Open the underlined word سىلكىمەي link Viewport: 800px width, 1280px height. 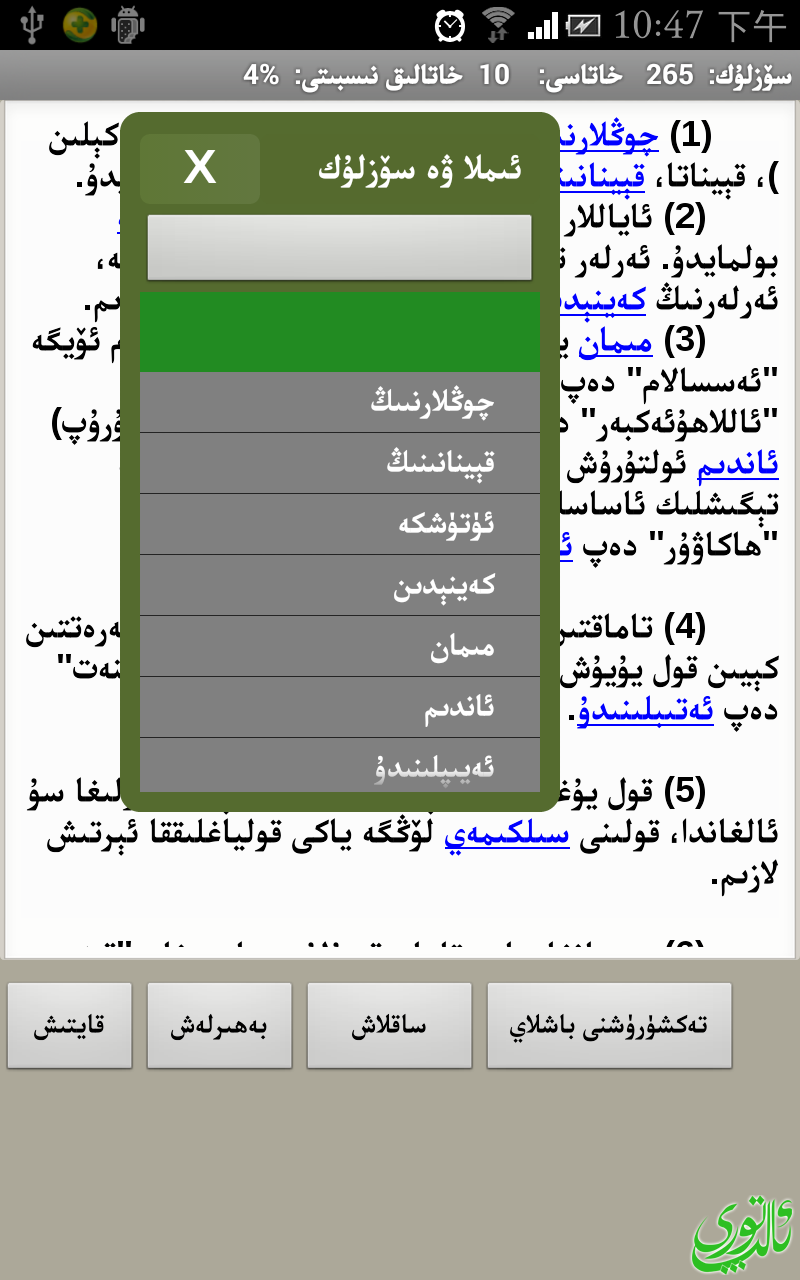click(x=506, y=833)
